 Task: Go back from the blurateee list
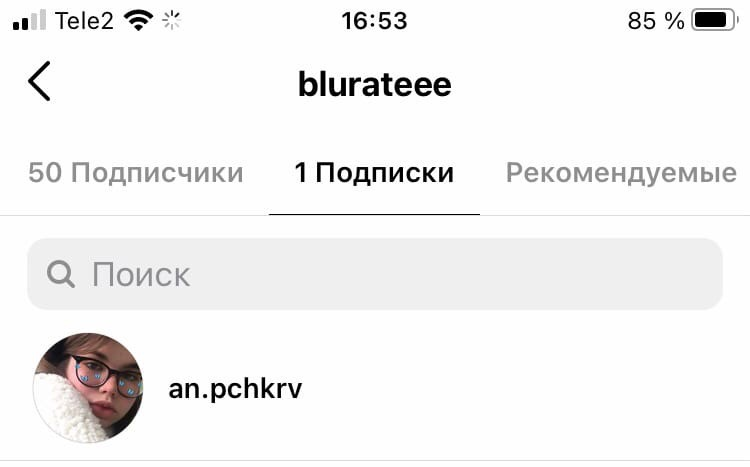tap(39, 82)
